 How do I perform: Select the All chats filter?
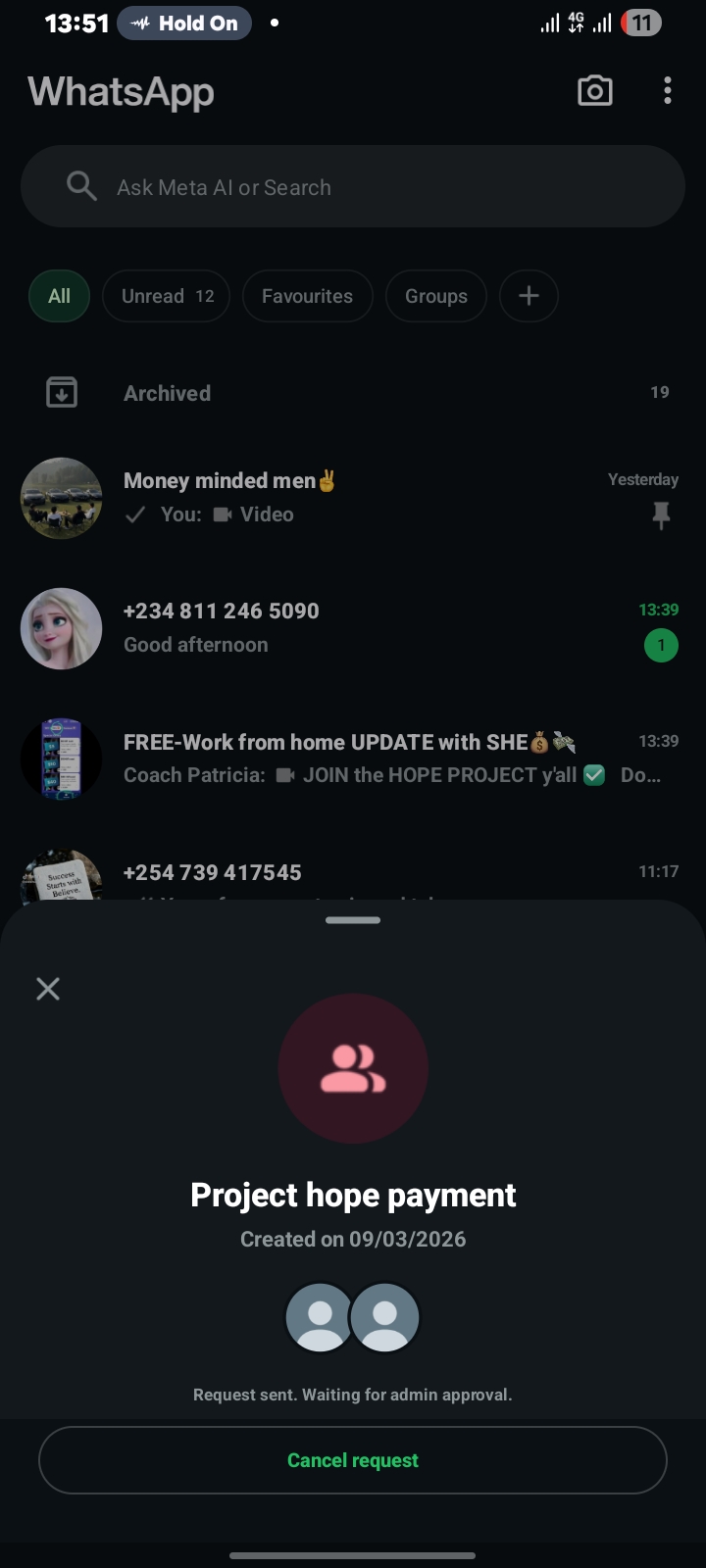pyautogui.click(x=59, y=296)
